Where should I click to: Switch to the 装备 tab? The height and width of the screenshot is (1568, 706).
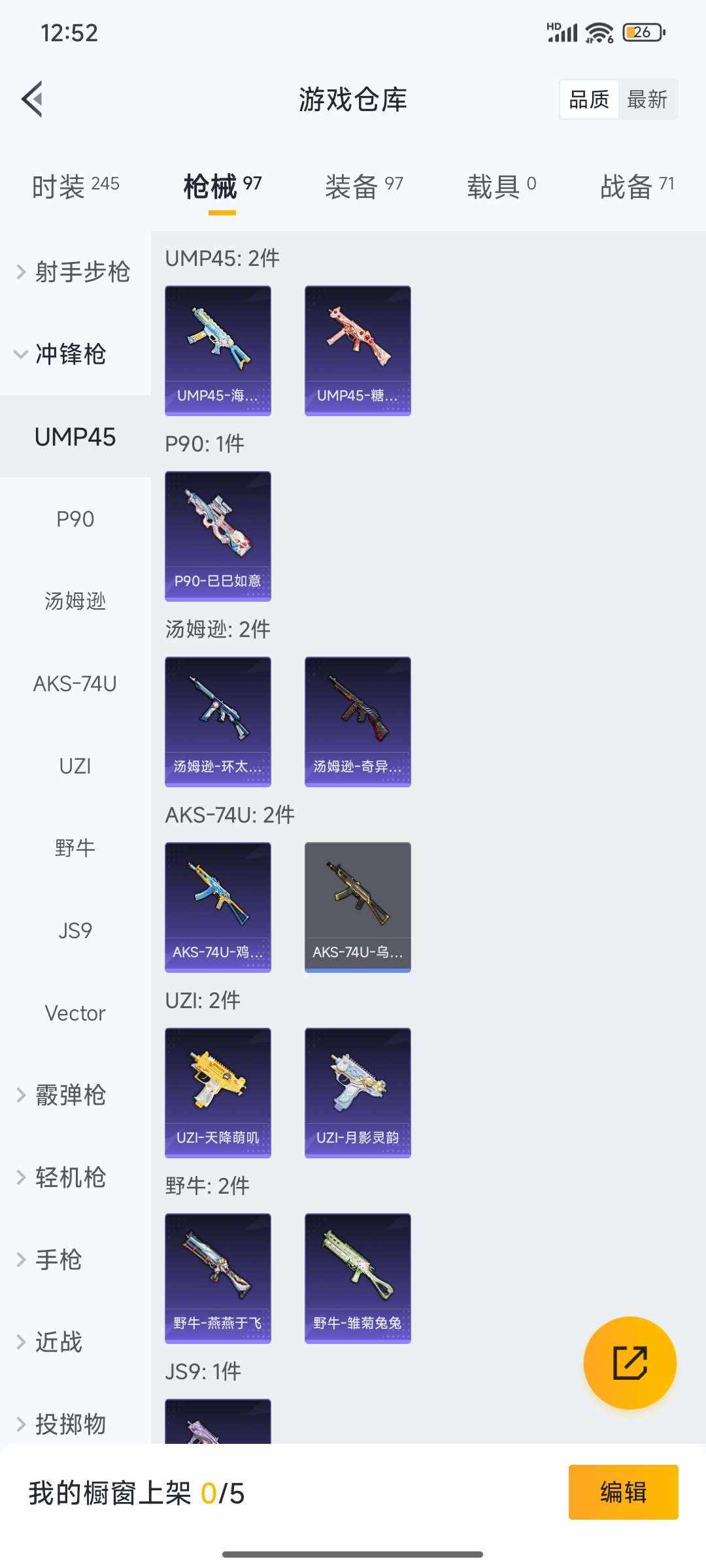click(x=363, y=185)
